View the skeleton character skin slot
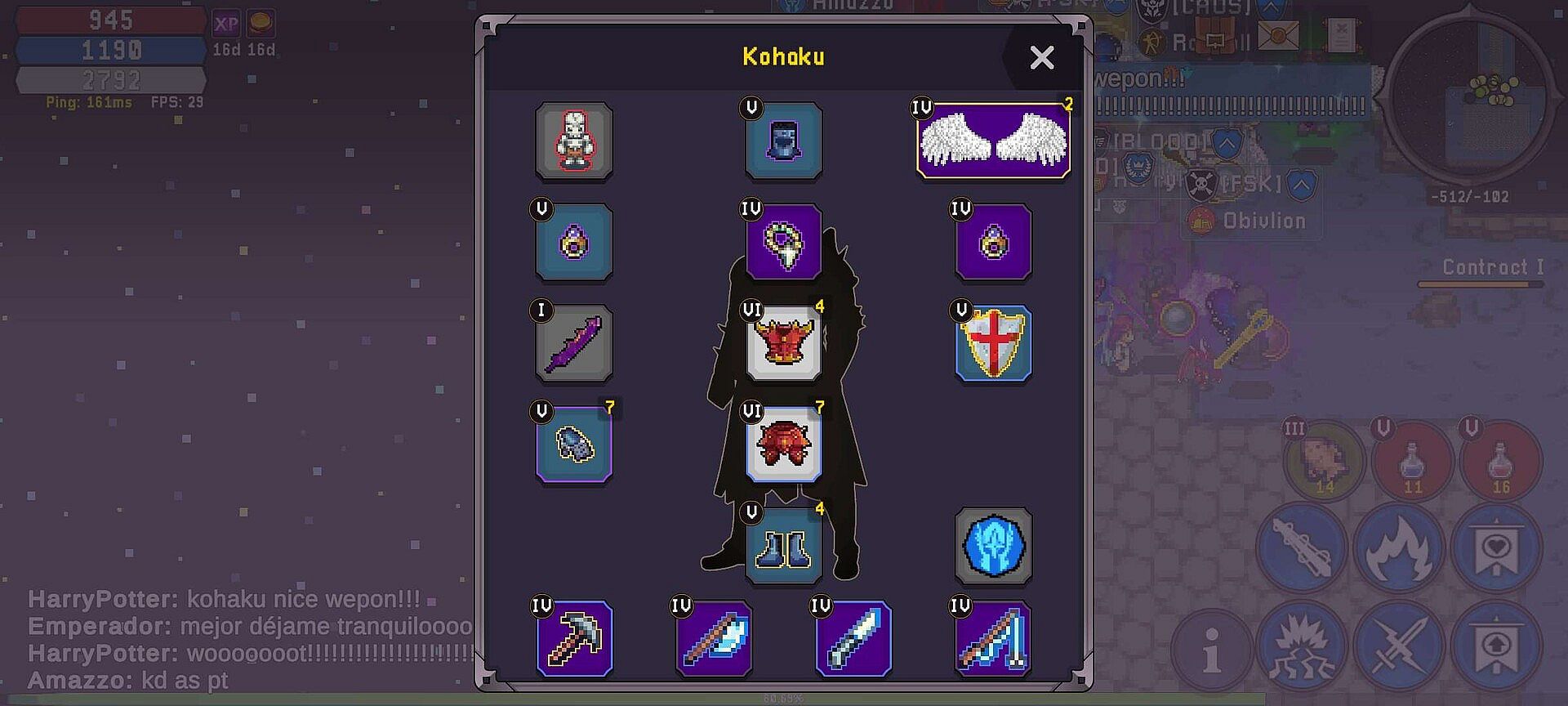1568x706 pixels. [574, 141]
